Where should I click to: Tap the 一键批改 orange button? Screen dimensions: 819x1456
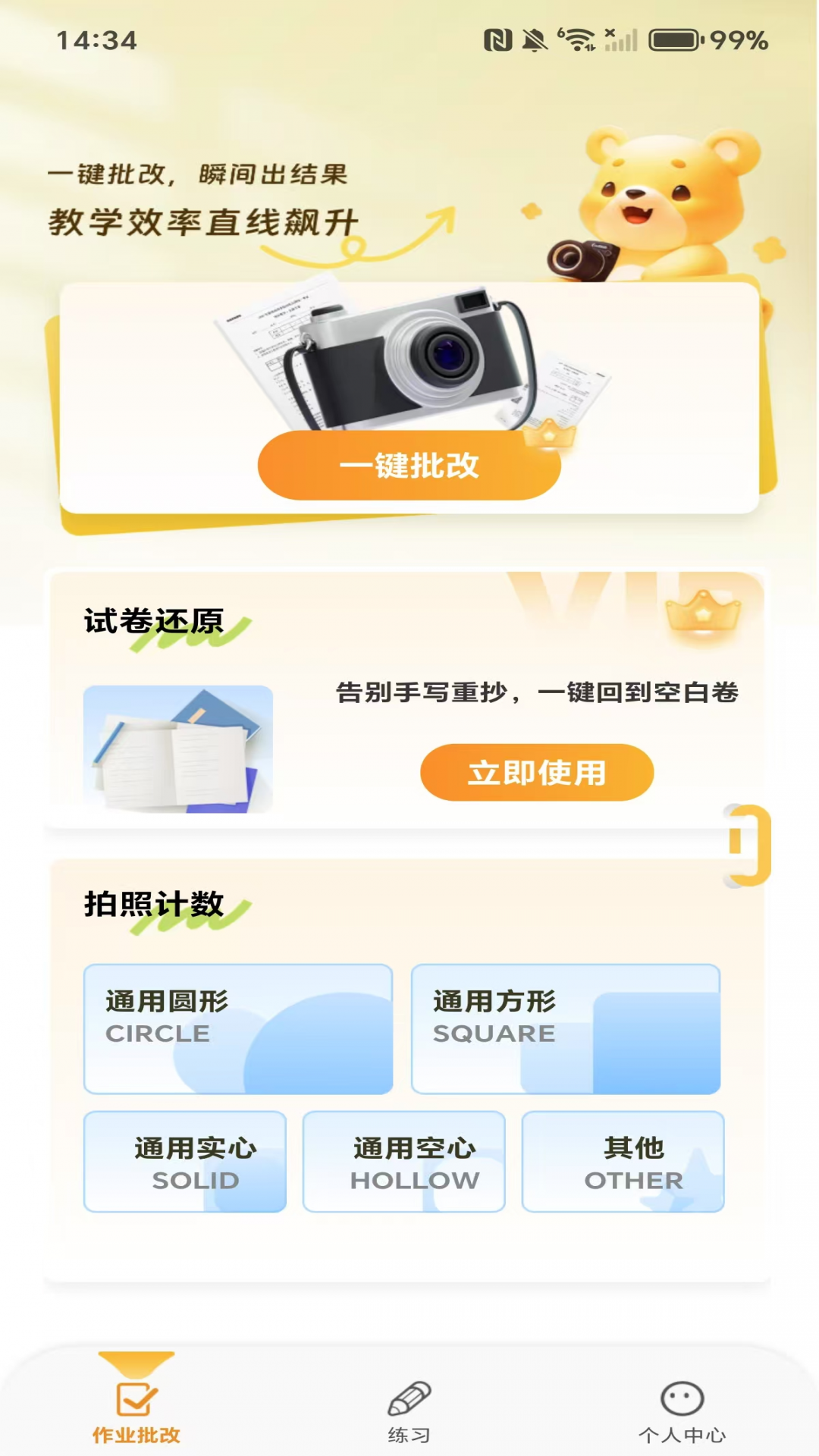409,465
